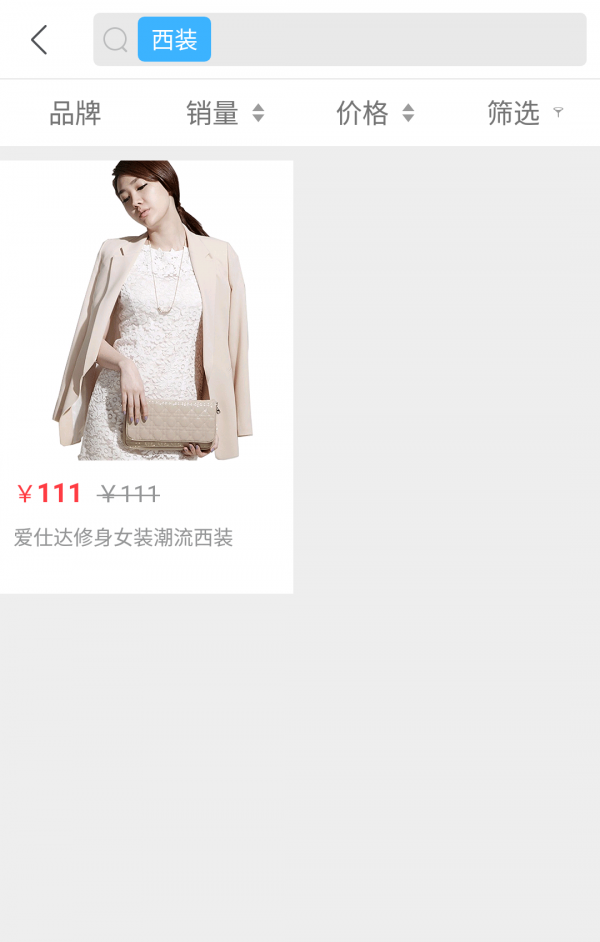Open the 爱仕达修身女装潮流西装 product card
The image size is (600, 942).
[146, 376]
